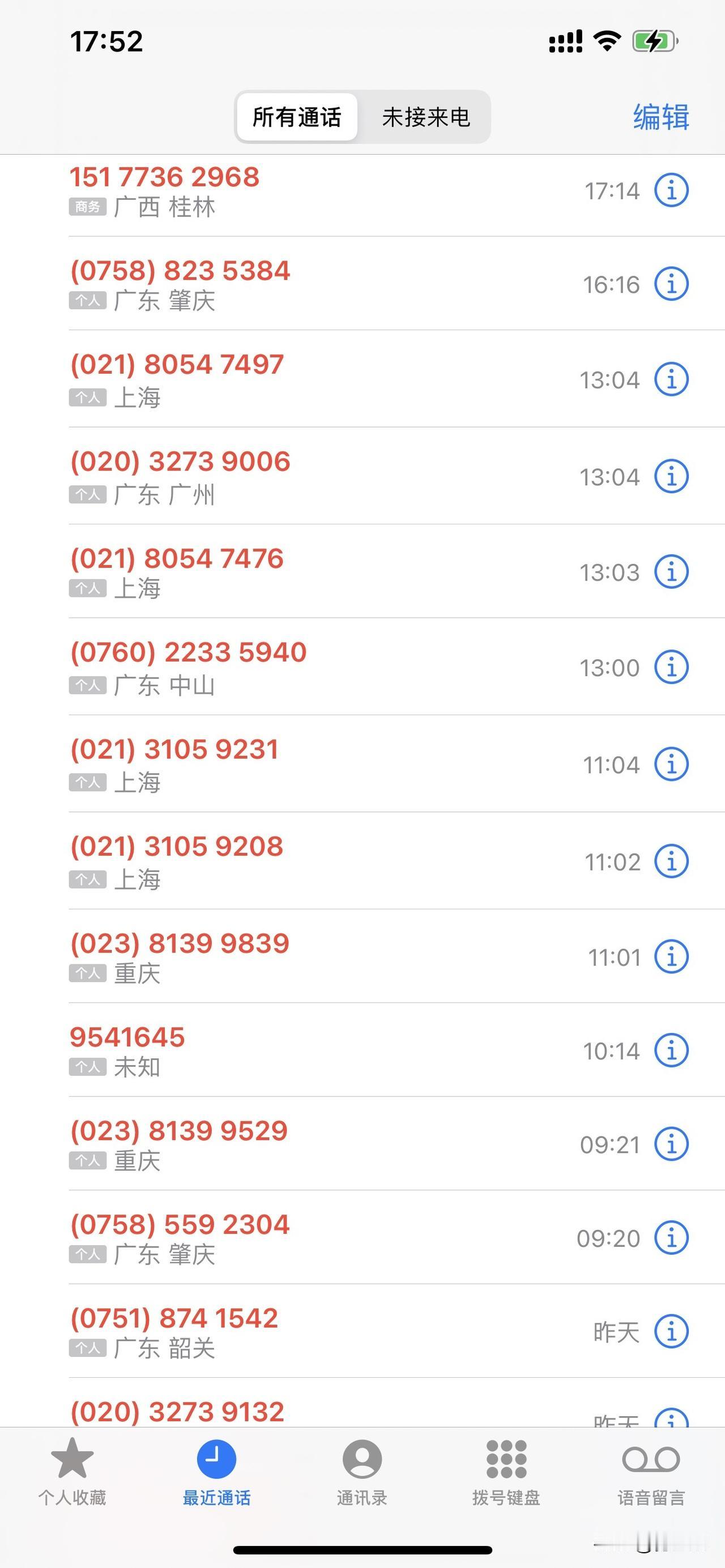Tap the battery charging indicator
Screen dimensions: 725x1568
[654, 41]
